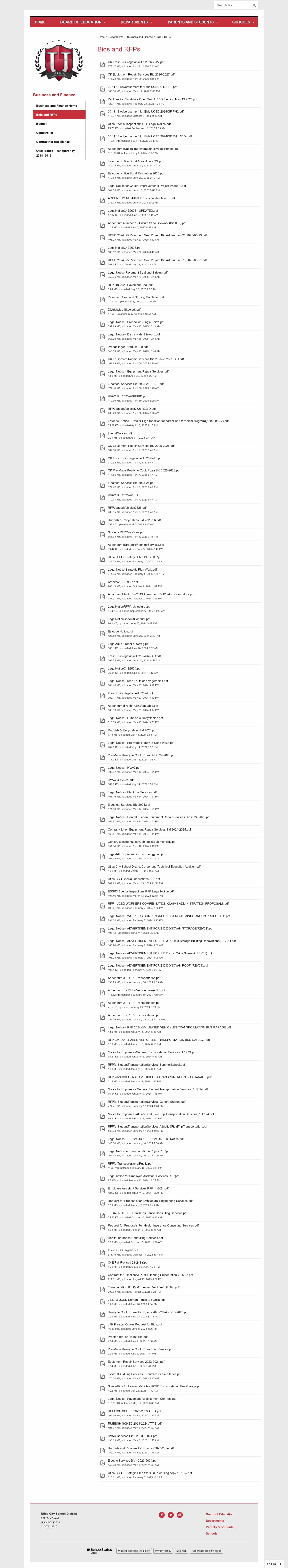Open Utica School Transparency 2018-2019
The height and width of the screenshot is (1568, 288).
[x=55, y=153]
